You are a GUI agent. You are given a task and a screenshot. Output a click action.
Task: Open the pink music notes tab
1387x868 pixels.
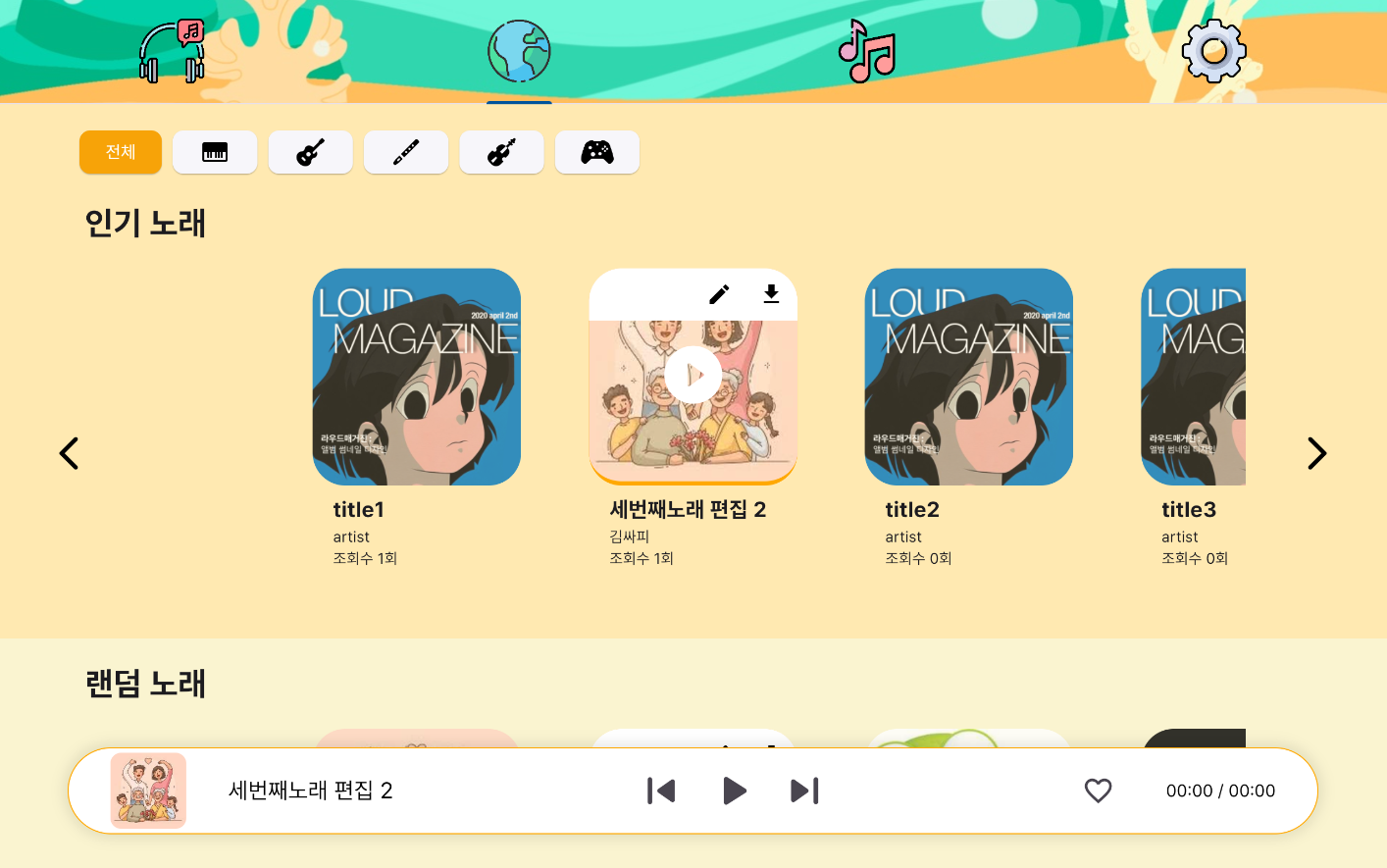point(867,52)
